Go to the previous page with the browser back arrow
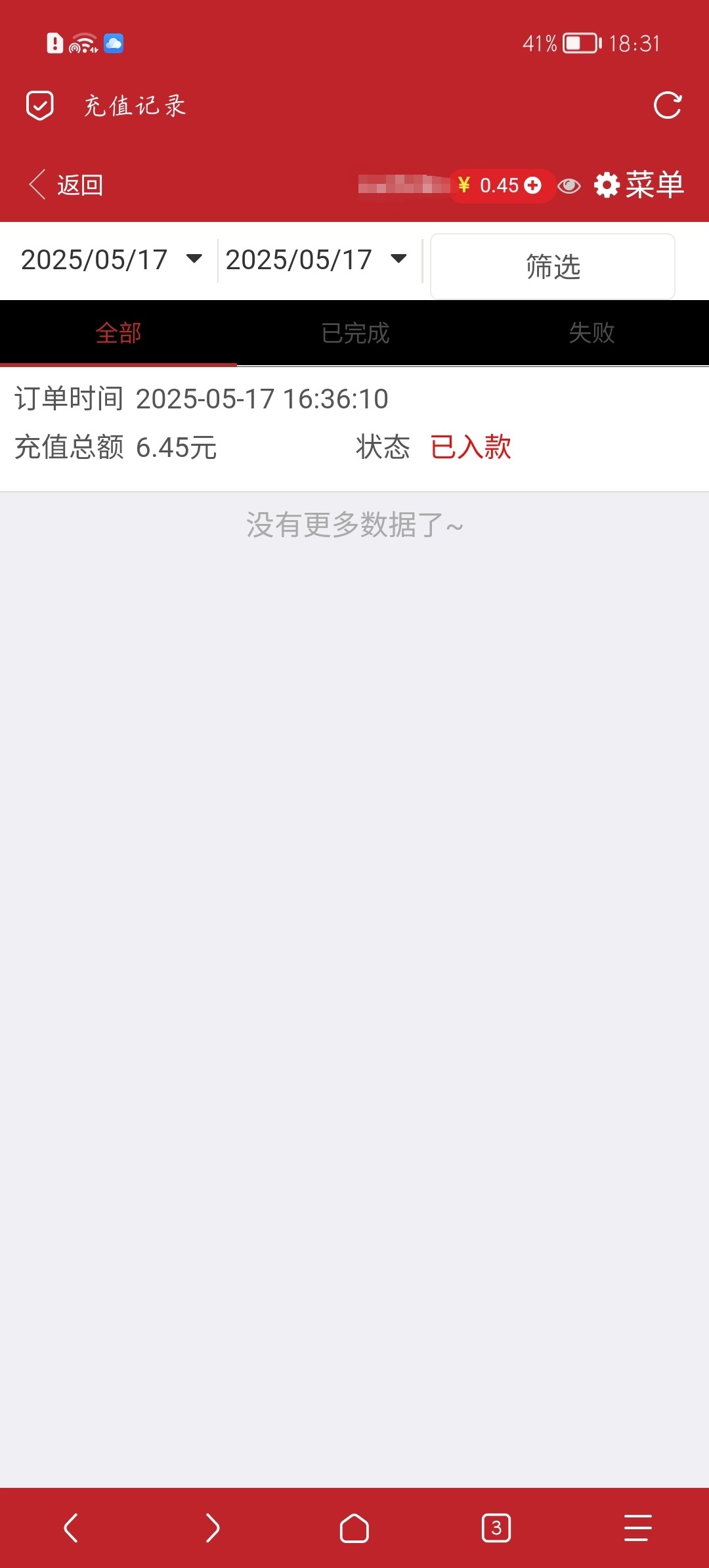The image size is (709, 1568). point(71,1528)
